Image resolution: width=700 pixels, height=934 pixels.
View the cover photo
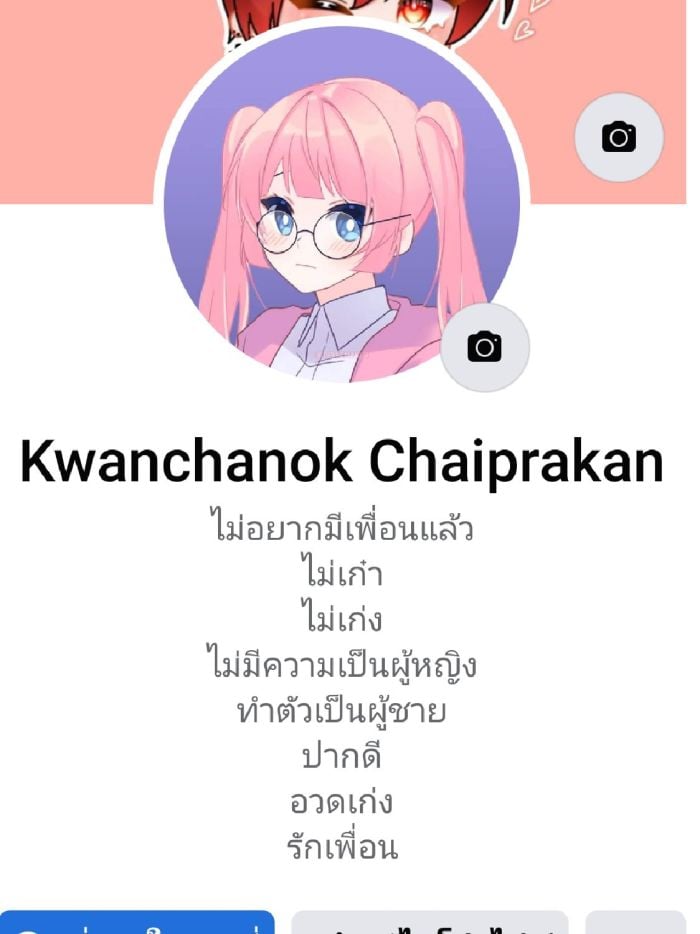click(90, 100)
